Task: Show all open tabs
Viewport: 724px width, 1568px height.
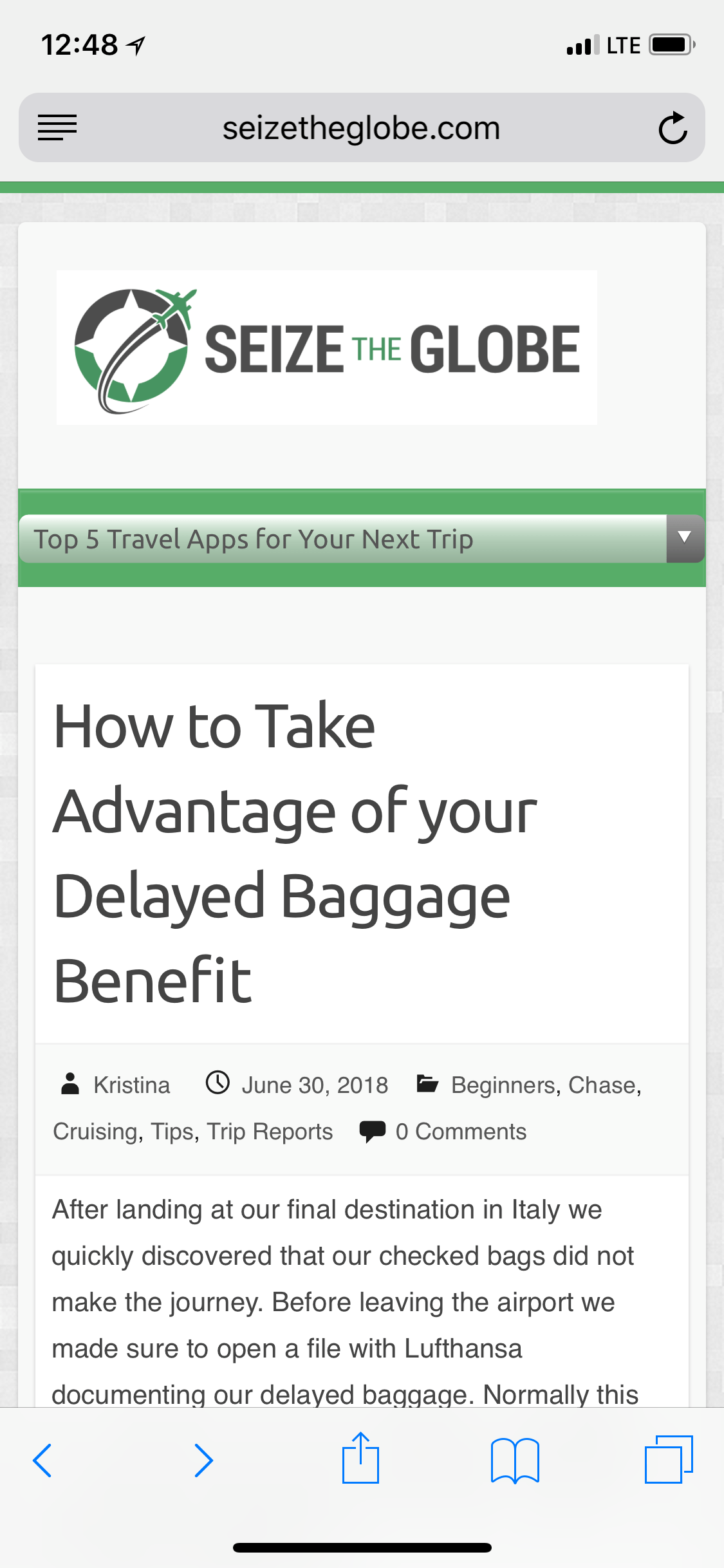Action: point(669,1460)
